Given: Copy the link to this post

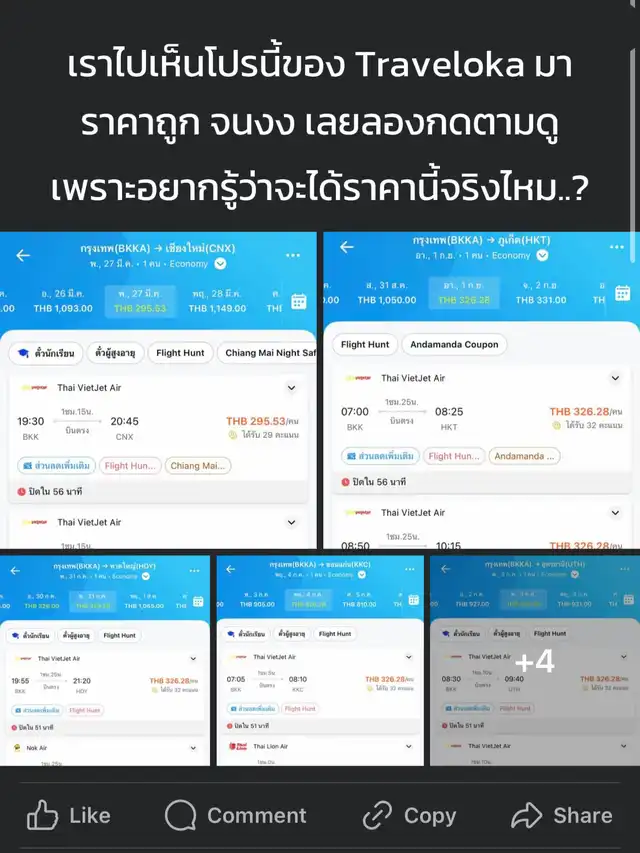Looking at the screenshot, I should click(409, 815).
